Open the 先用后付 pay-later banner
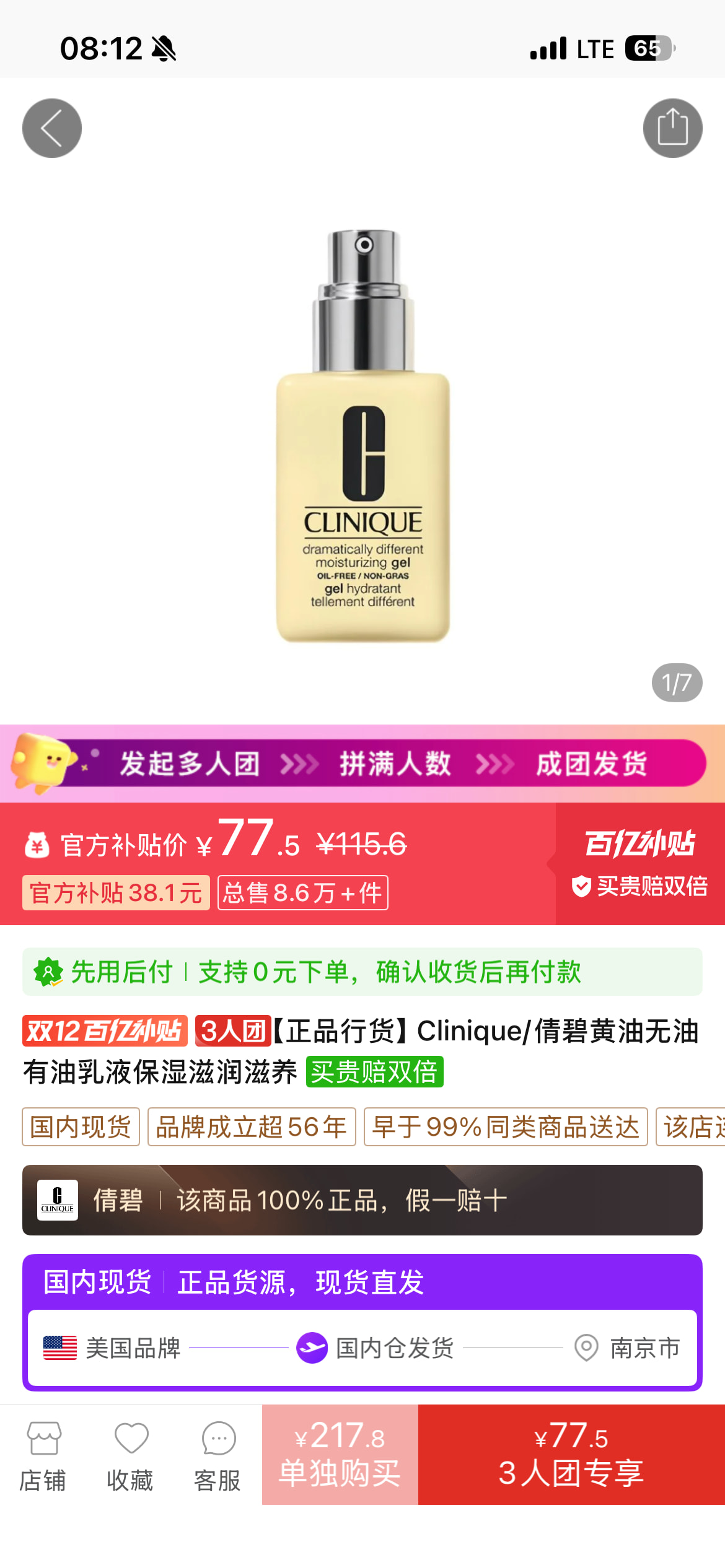This screenshot has width=725, height=1568. [362, 972]
